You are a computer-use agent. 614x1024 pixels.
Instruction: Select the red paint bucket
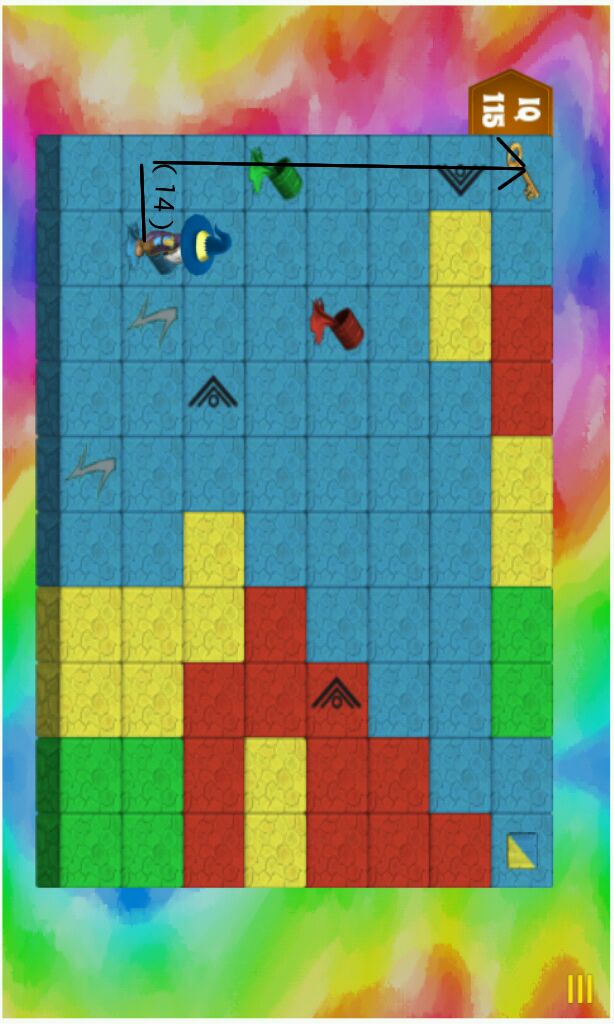pyautogui.click(x=337, y=324)
